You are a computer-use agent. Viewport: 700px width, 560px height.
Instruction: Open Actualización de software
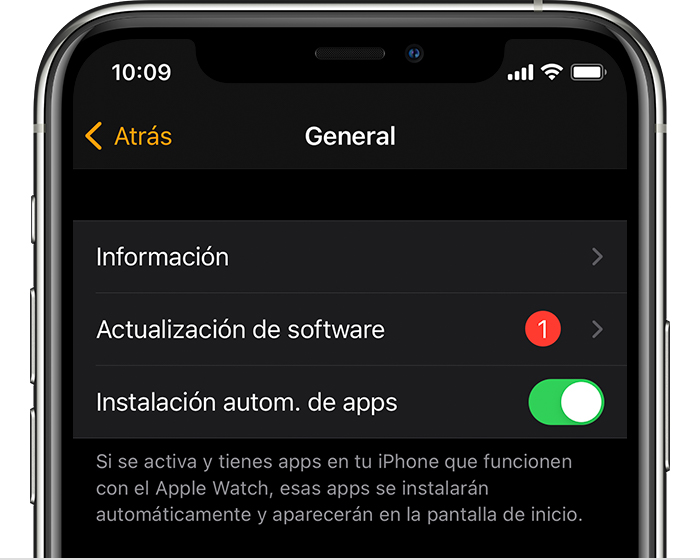[x=350, y=329]
